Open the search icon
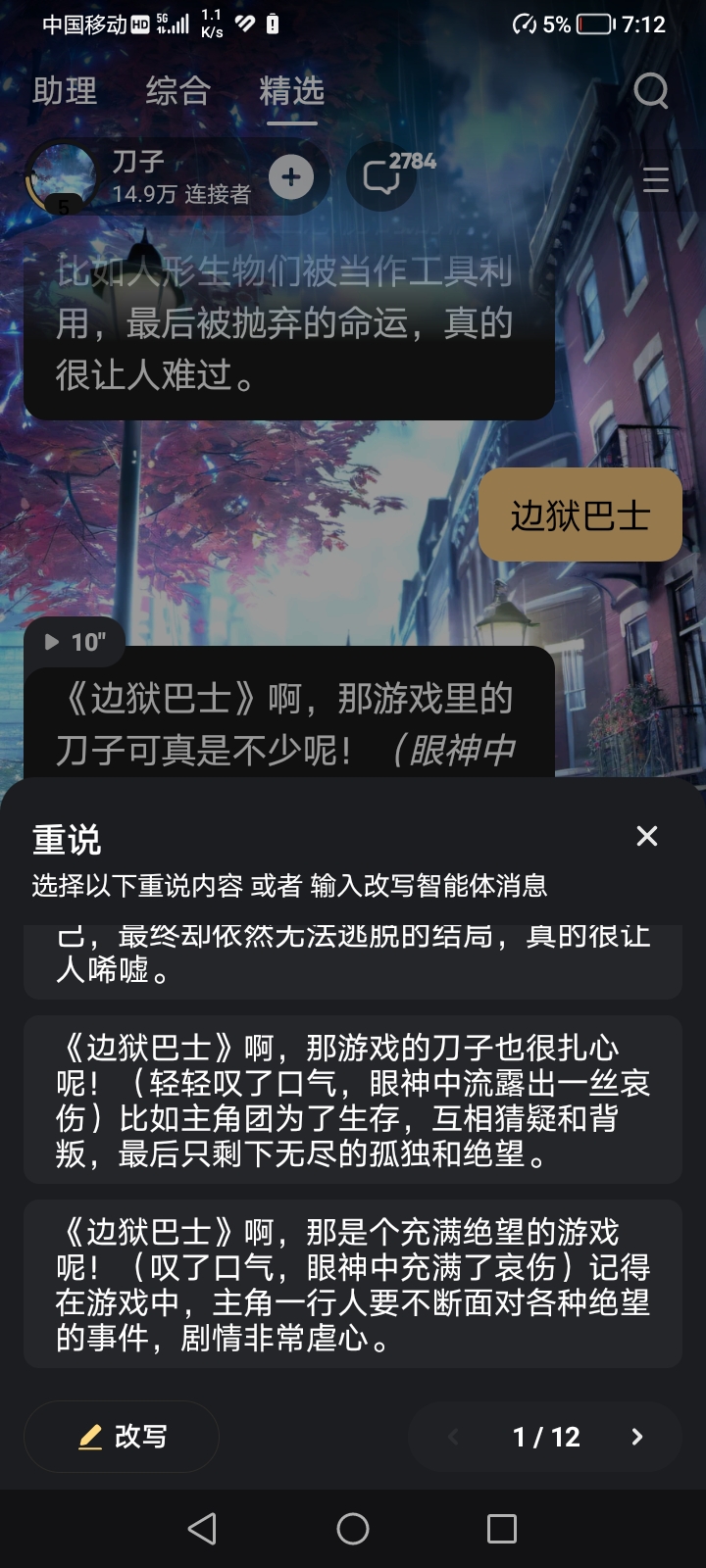The height and width of the screenshot is (1568, 706). tap(650, 91)
